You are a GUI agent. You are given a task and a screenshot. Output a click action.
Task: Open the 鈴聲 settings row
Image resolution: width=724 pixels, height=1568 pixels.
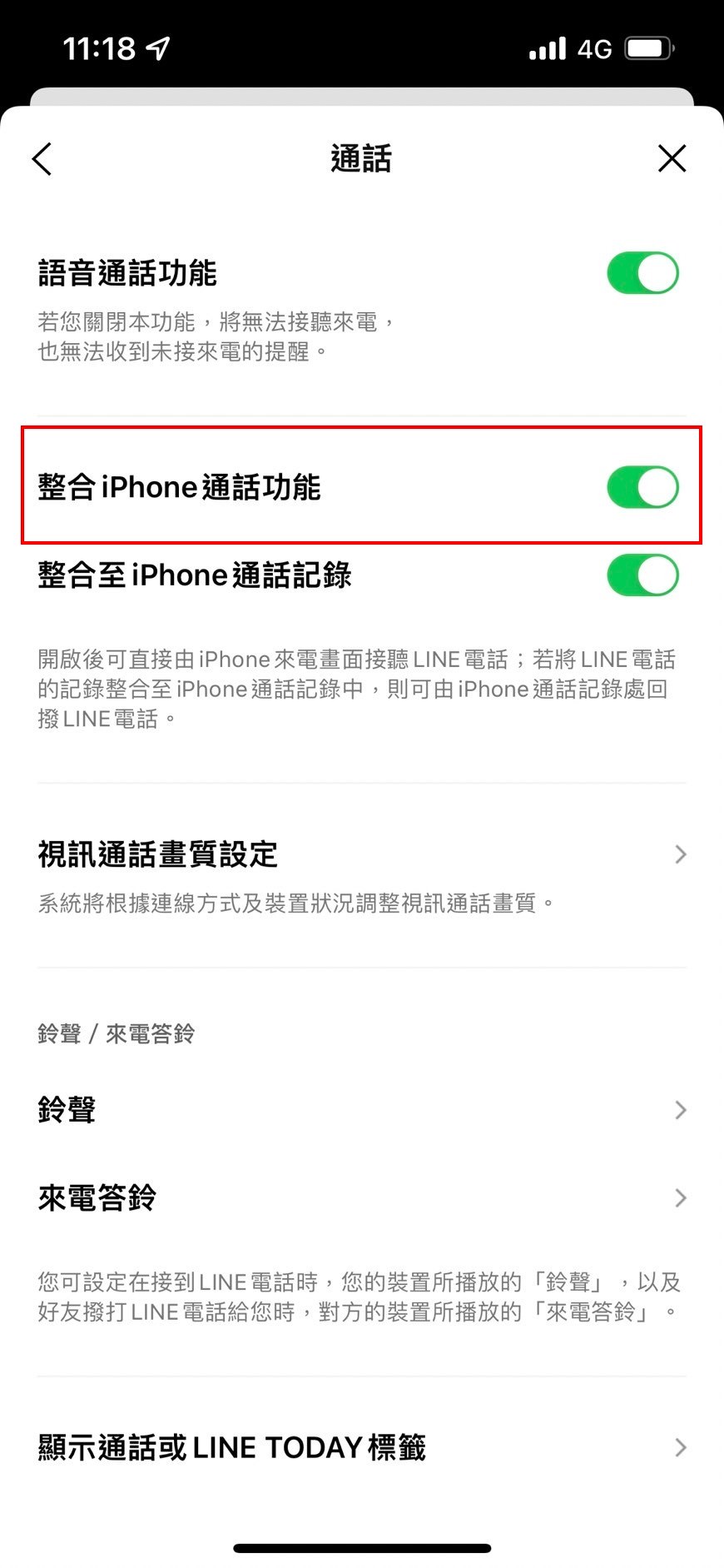pyautogui.click(x=362, y=1110)
